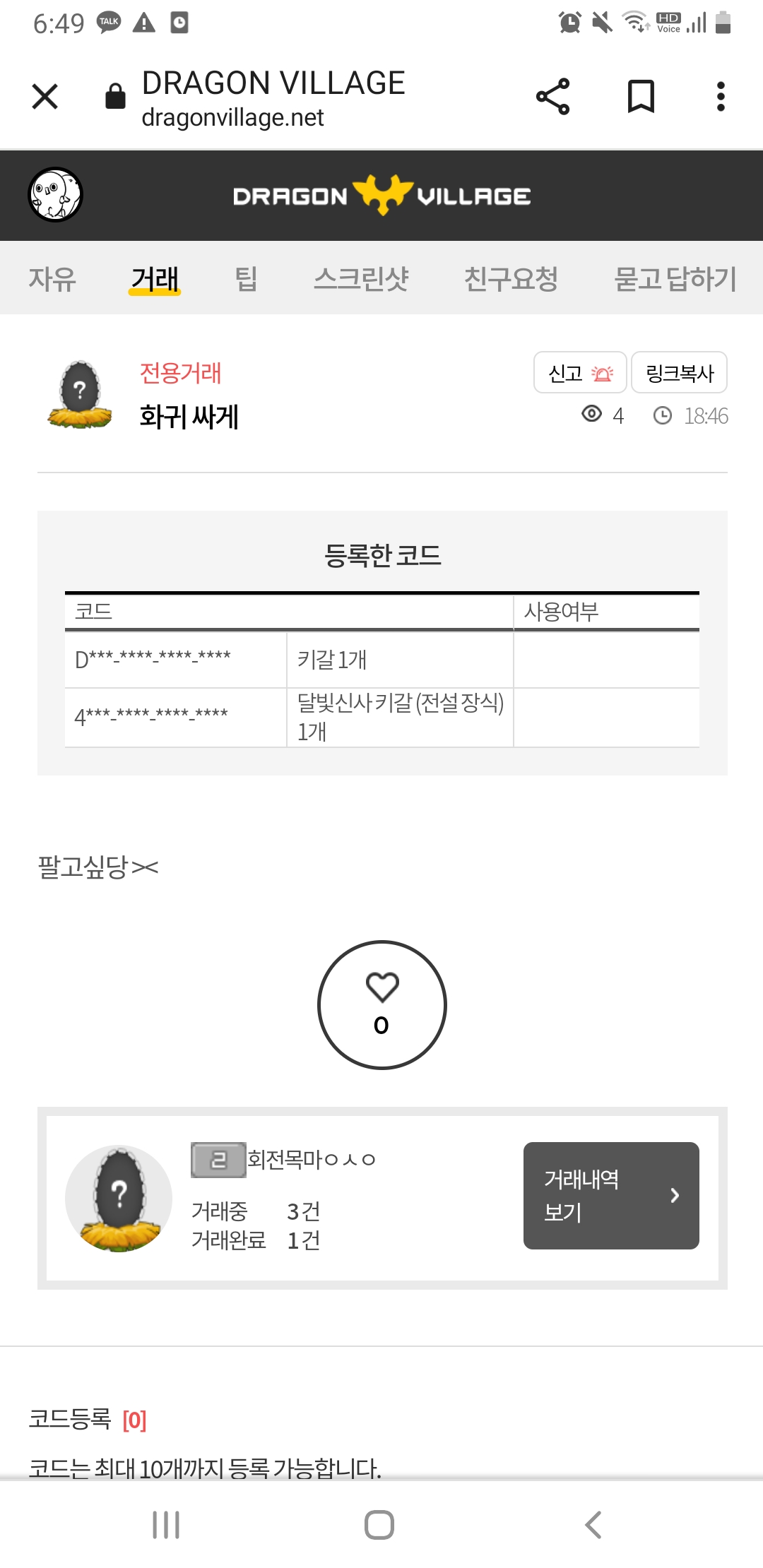Screen dimensions: 763x1568
Task: Switch to the 팁 tab
Action: (x=246, y=278)
